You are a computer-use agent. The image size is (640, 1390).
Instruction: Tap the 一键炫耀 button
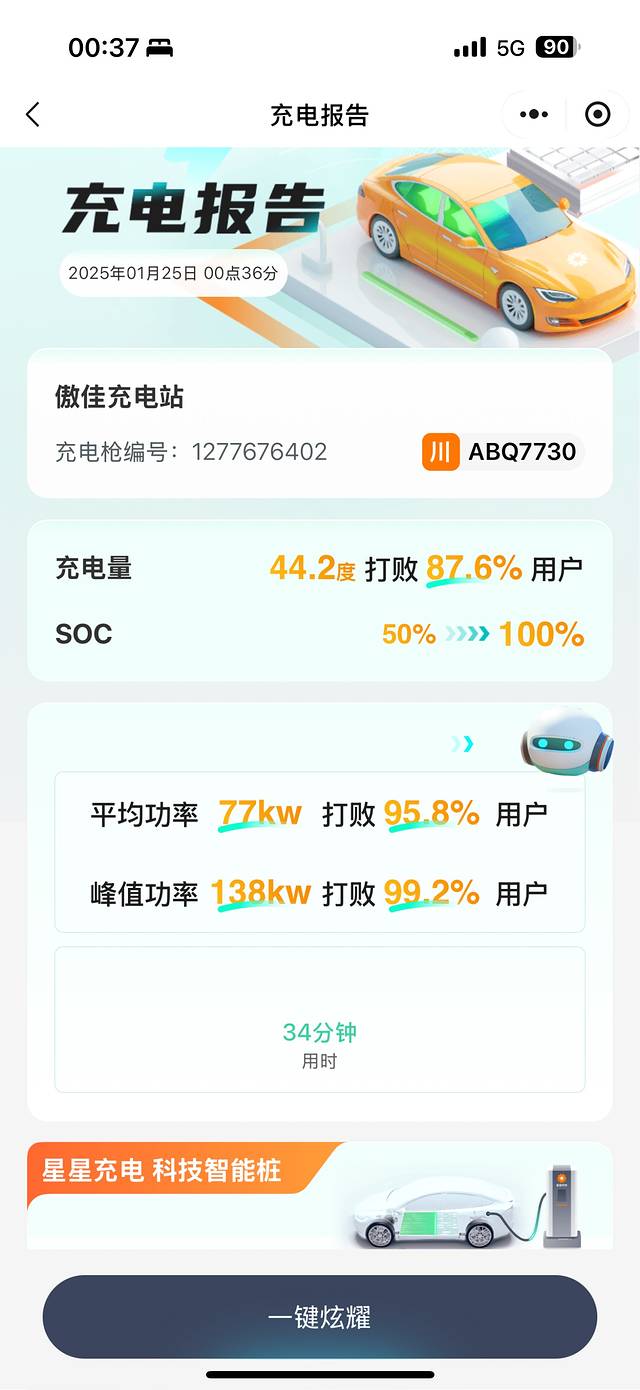(320, 1317)
